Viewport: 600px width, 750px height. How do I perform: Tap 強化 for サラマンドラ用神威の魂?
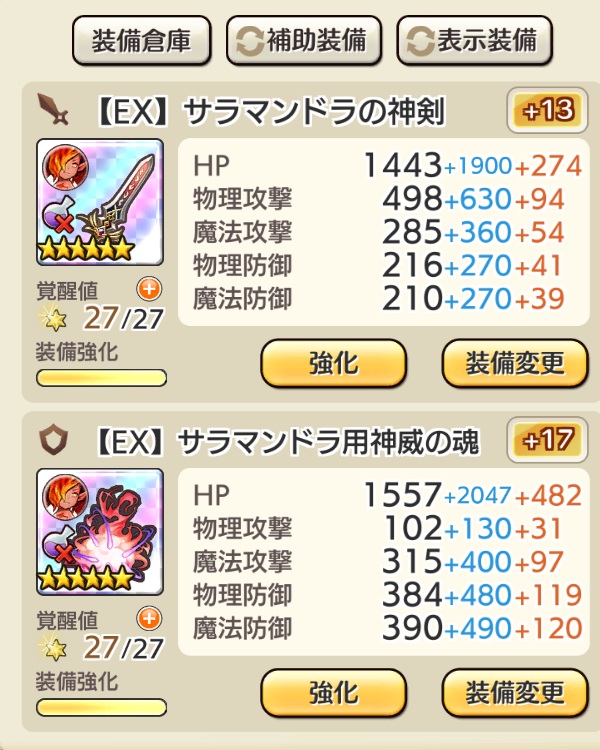pyautogui.click(x=333, y=692)
